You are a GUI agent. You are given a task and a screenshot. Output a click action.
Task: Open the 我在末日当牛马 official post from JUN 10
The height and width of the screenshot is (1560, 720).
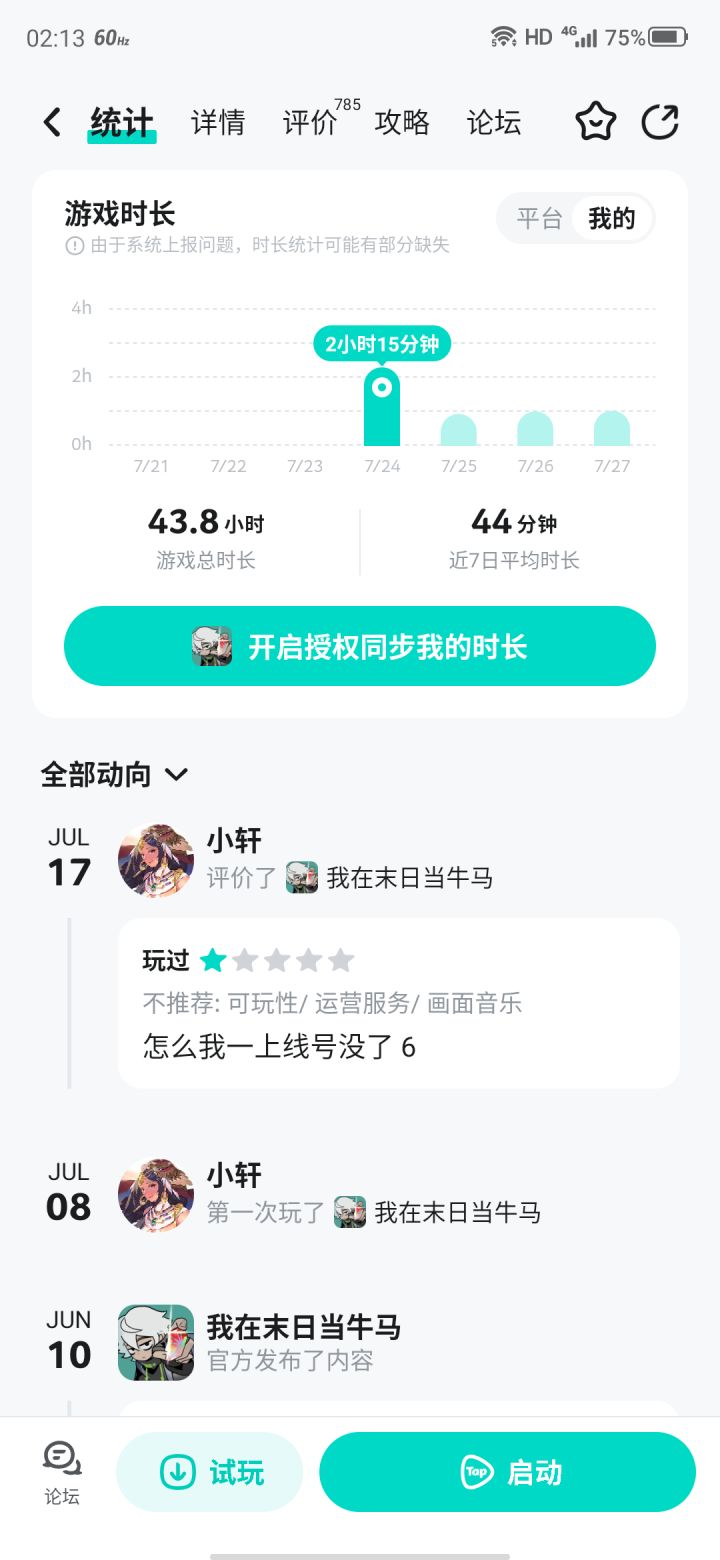[x=303, y=1342]
